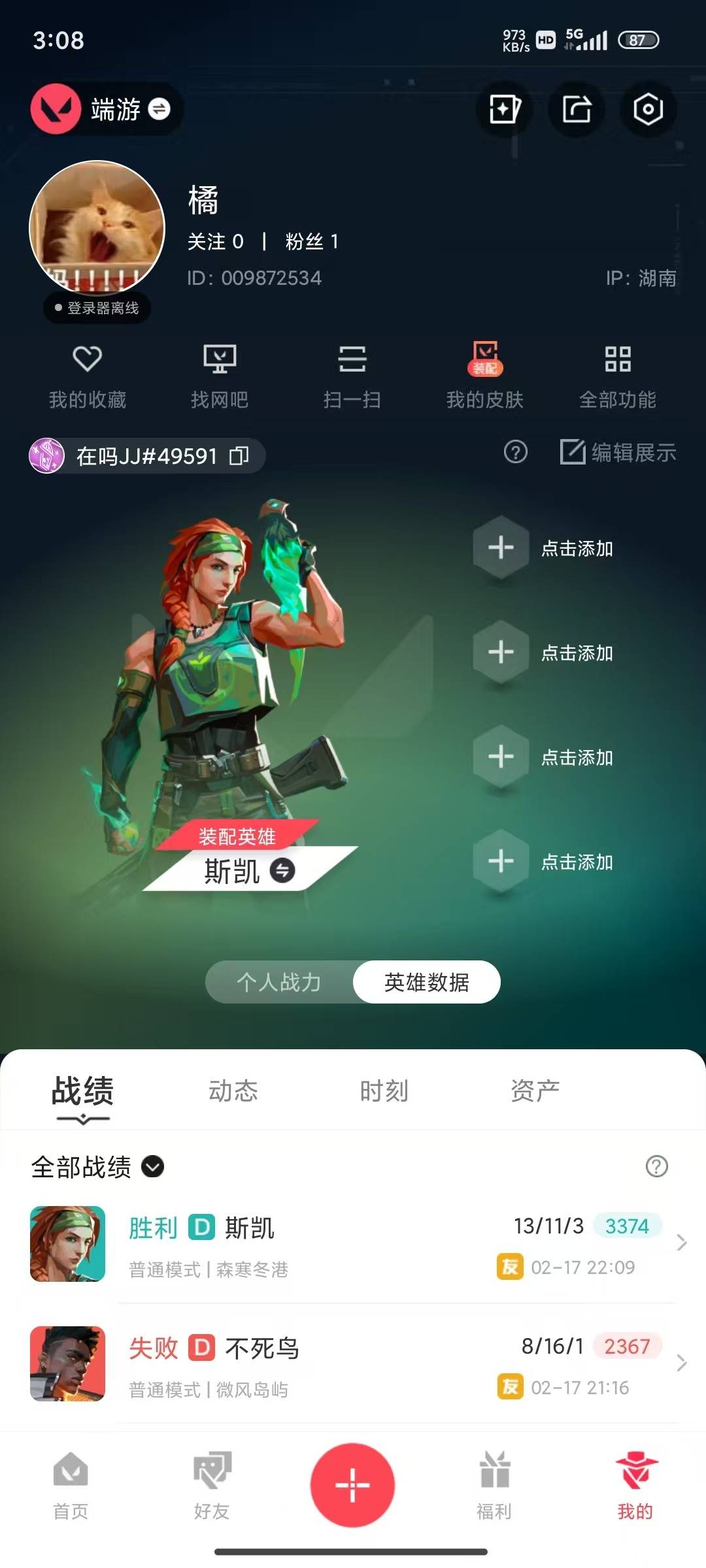Switch to the 动态 tab

233,1090
